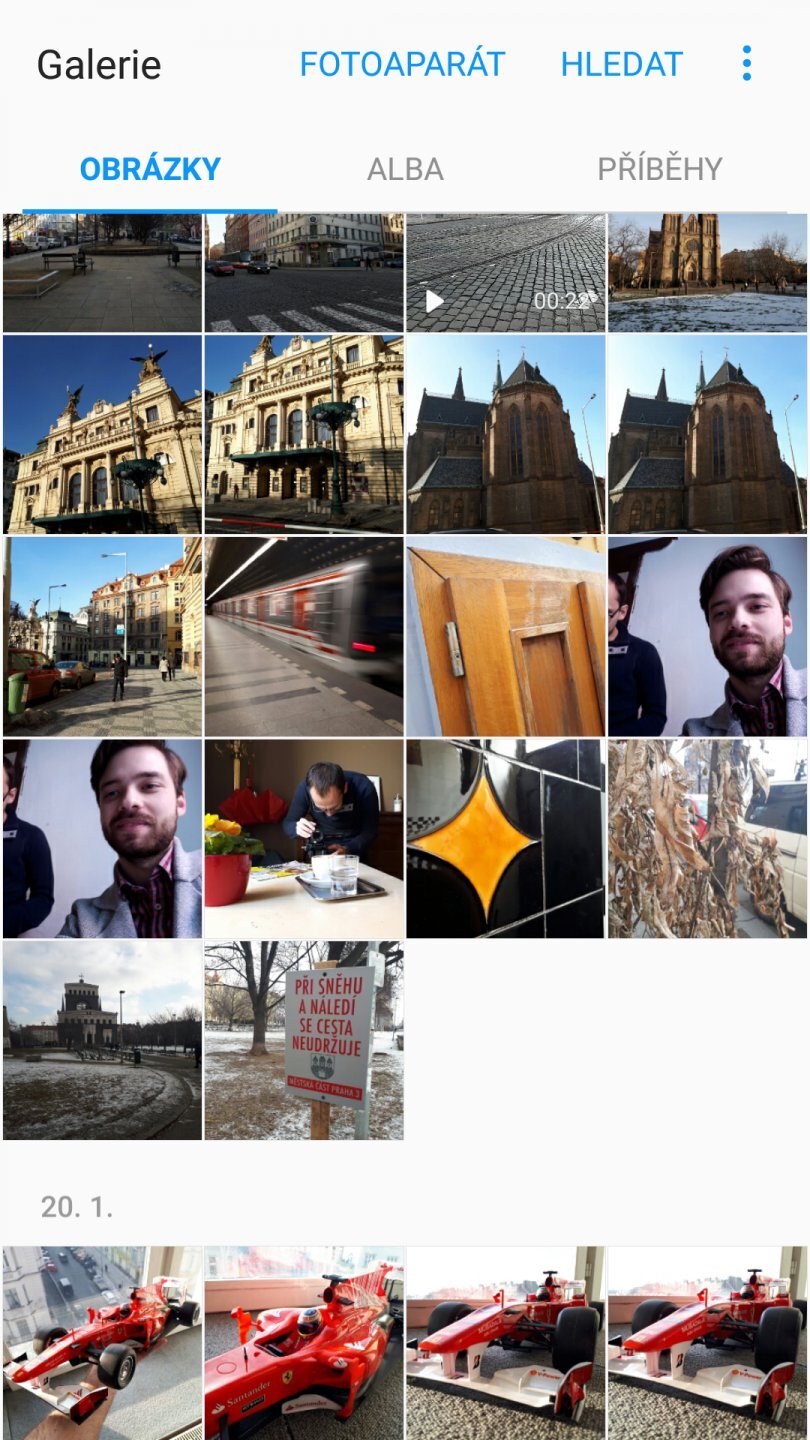
Task: Select the OBRÁZKY tab
Action: [150, 169]
